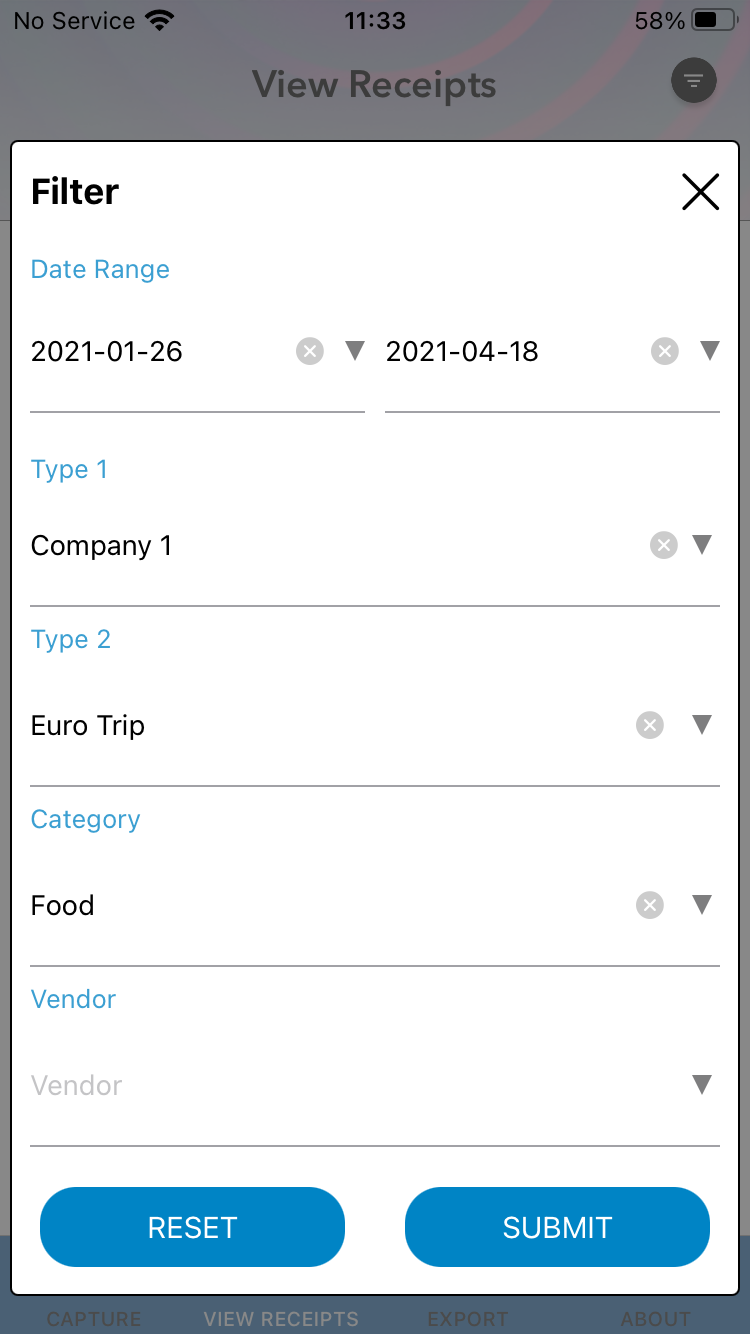This screenshot has height=1334, width=750.
Task: Open the Category dropdown list
Action: point(701,905)
